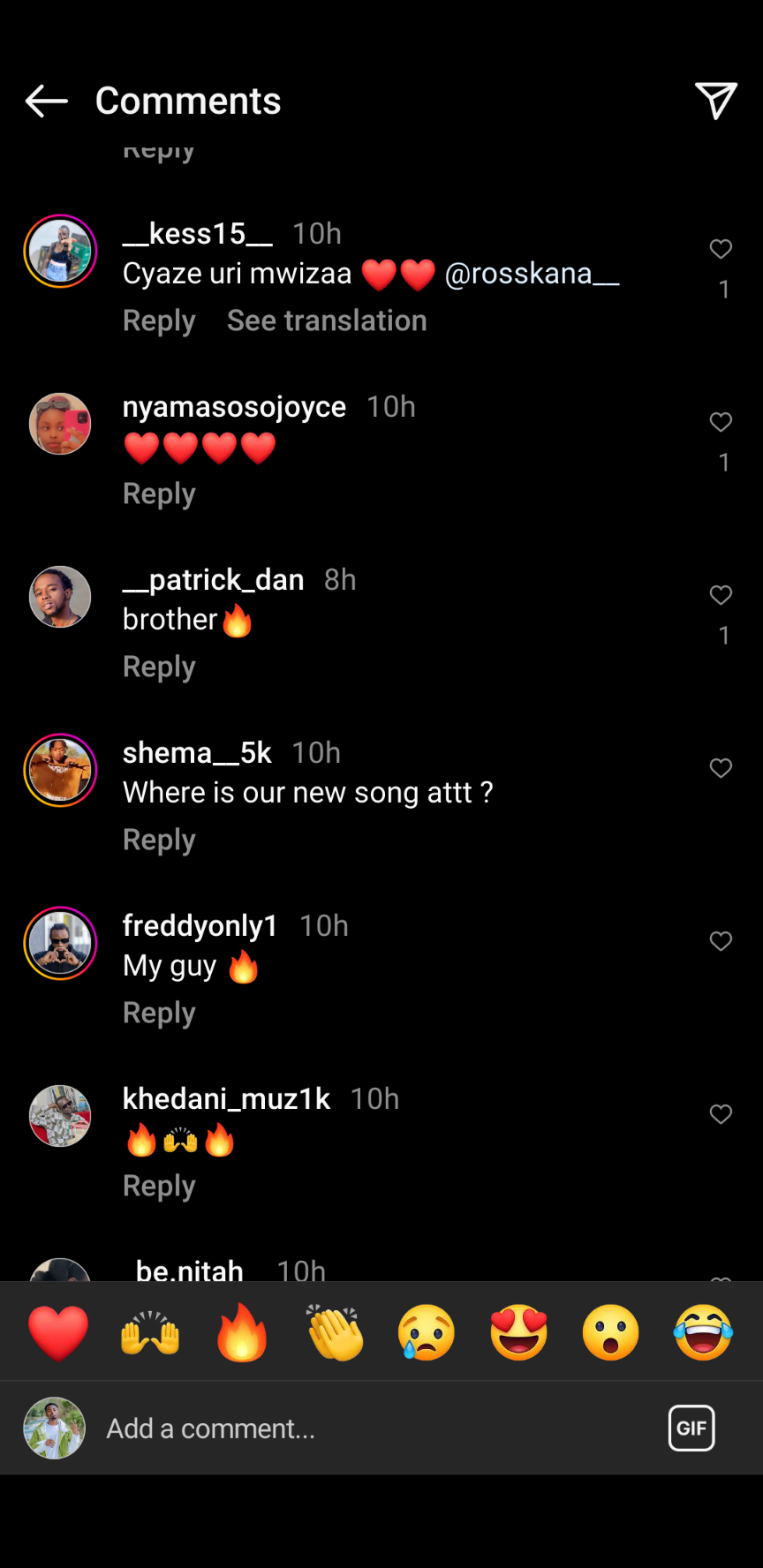Open shema__5k's profile picture
This screenshot has height=1568, width=763.
[60, 770]
